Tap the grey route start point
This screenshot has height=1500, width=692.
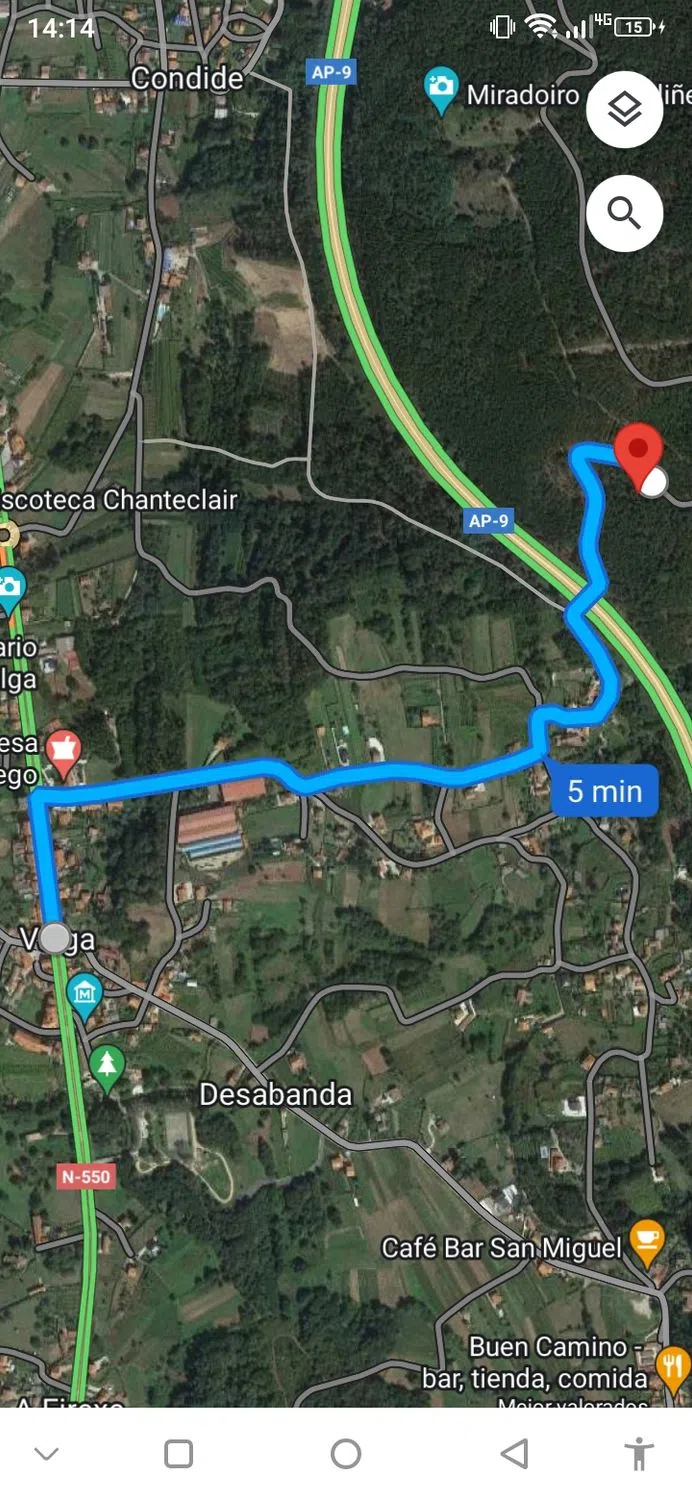point(55,938)
